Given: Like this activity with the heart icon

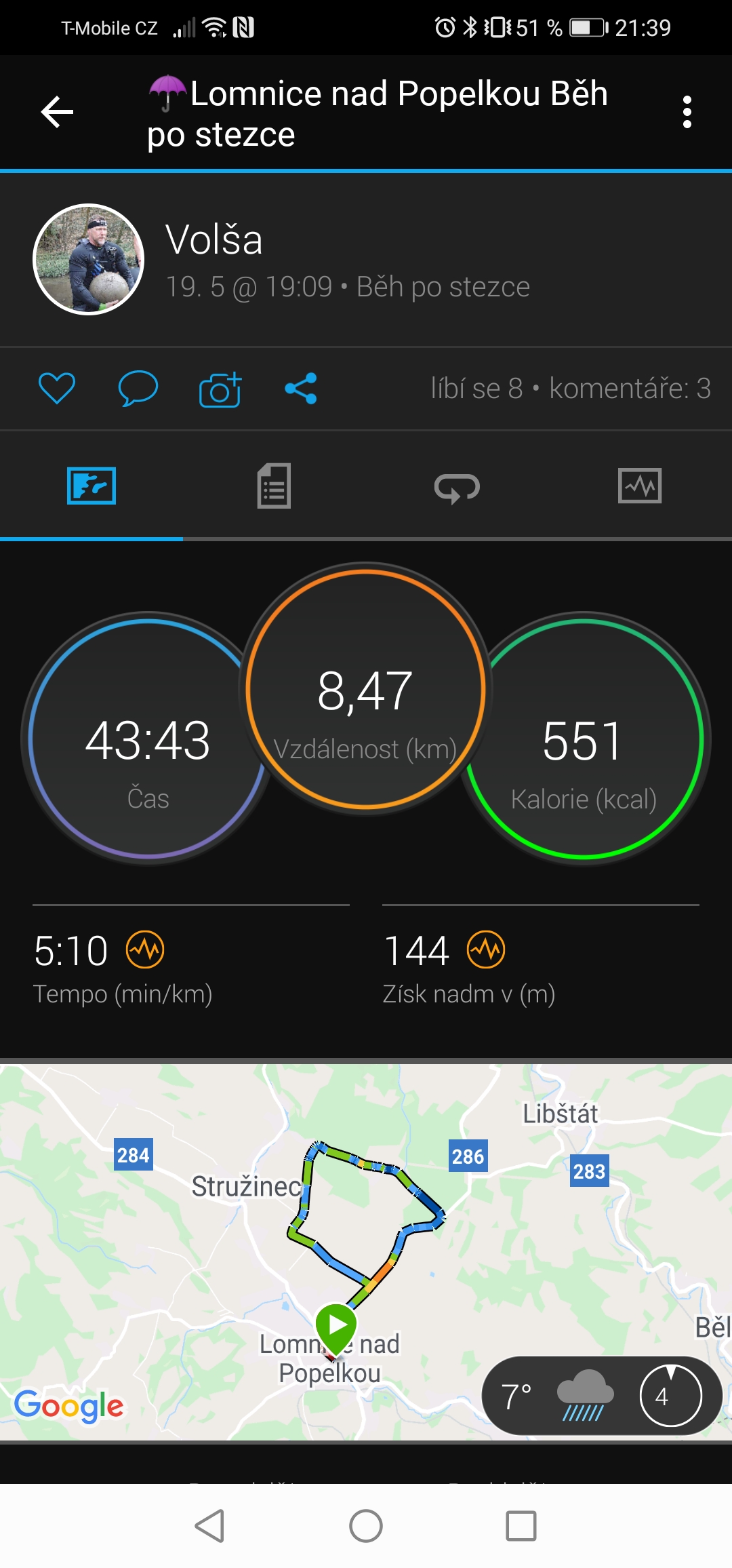Looking at the screenshot, I should 57,389.
